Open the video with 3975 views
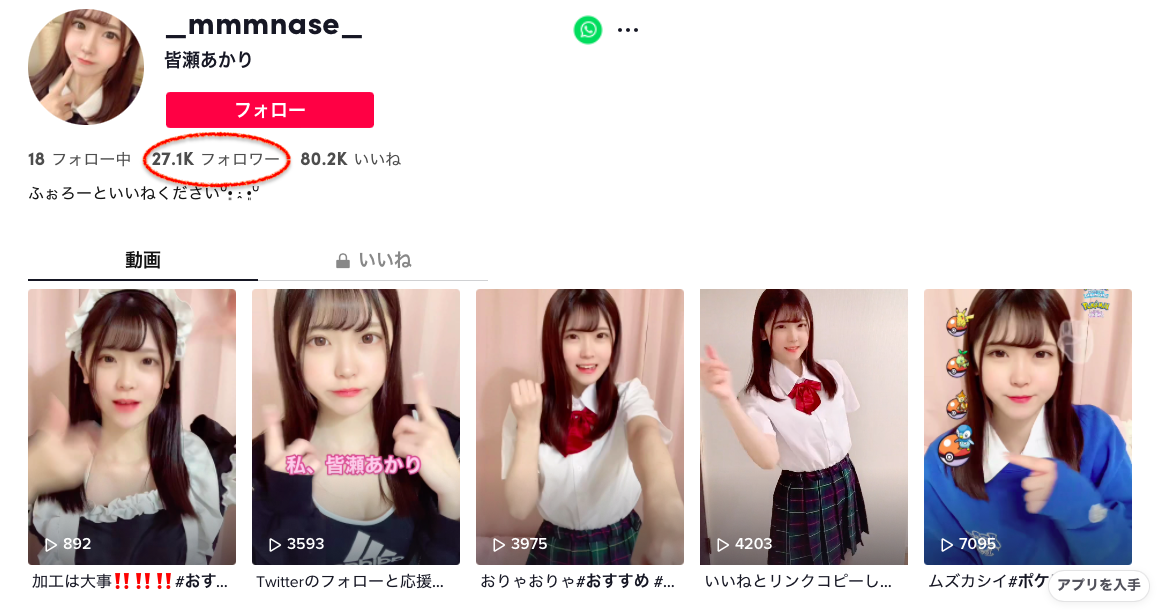The image size is (1173, 610). (580, 427)
